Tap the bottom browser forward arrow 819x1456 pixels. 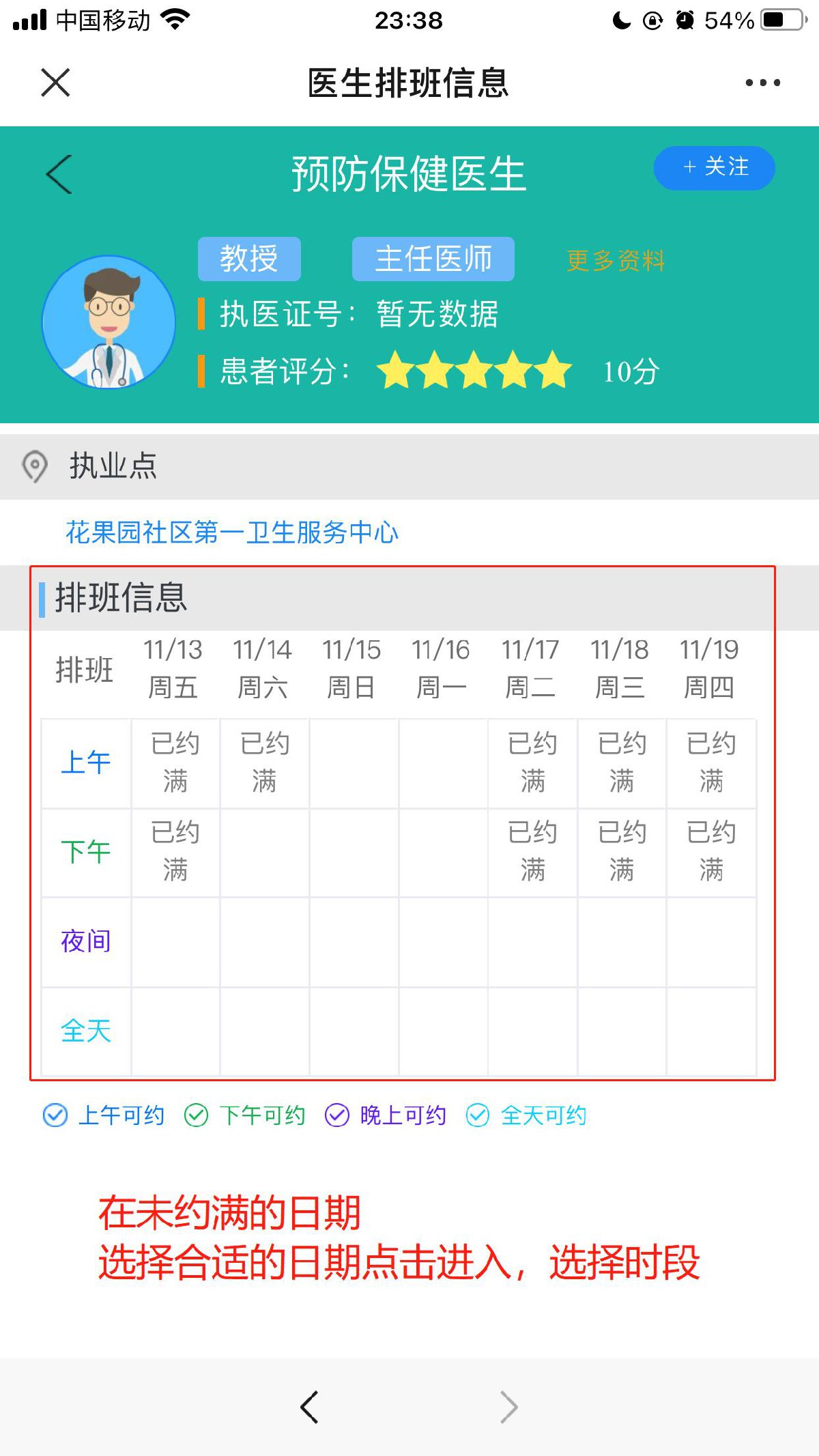pyautogui.click(x=508, y=1407)
